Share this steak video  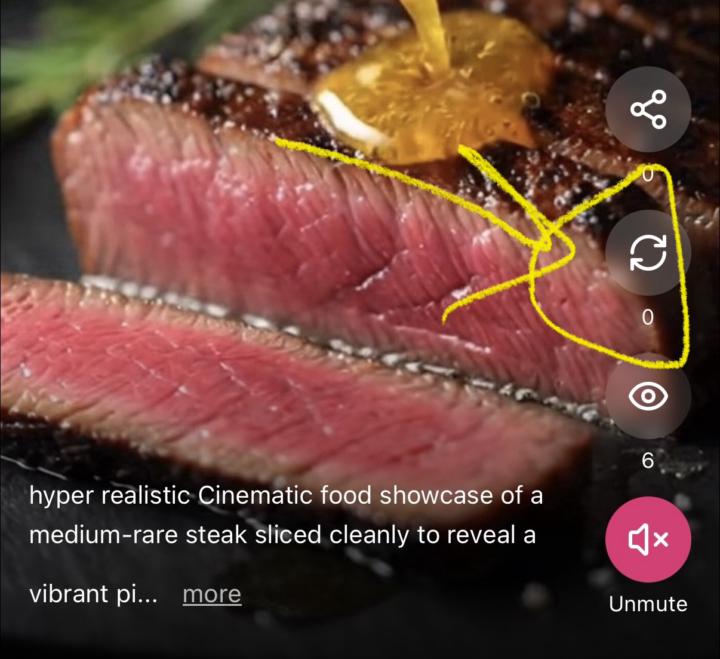tap(648, 109)
